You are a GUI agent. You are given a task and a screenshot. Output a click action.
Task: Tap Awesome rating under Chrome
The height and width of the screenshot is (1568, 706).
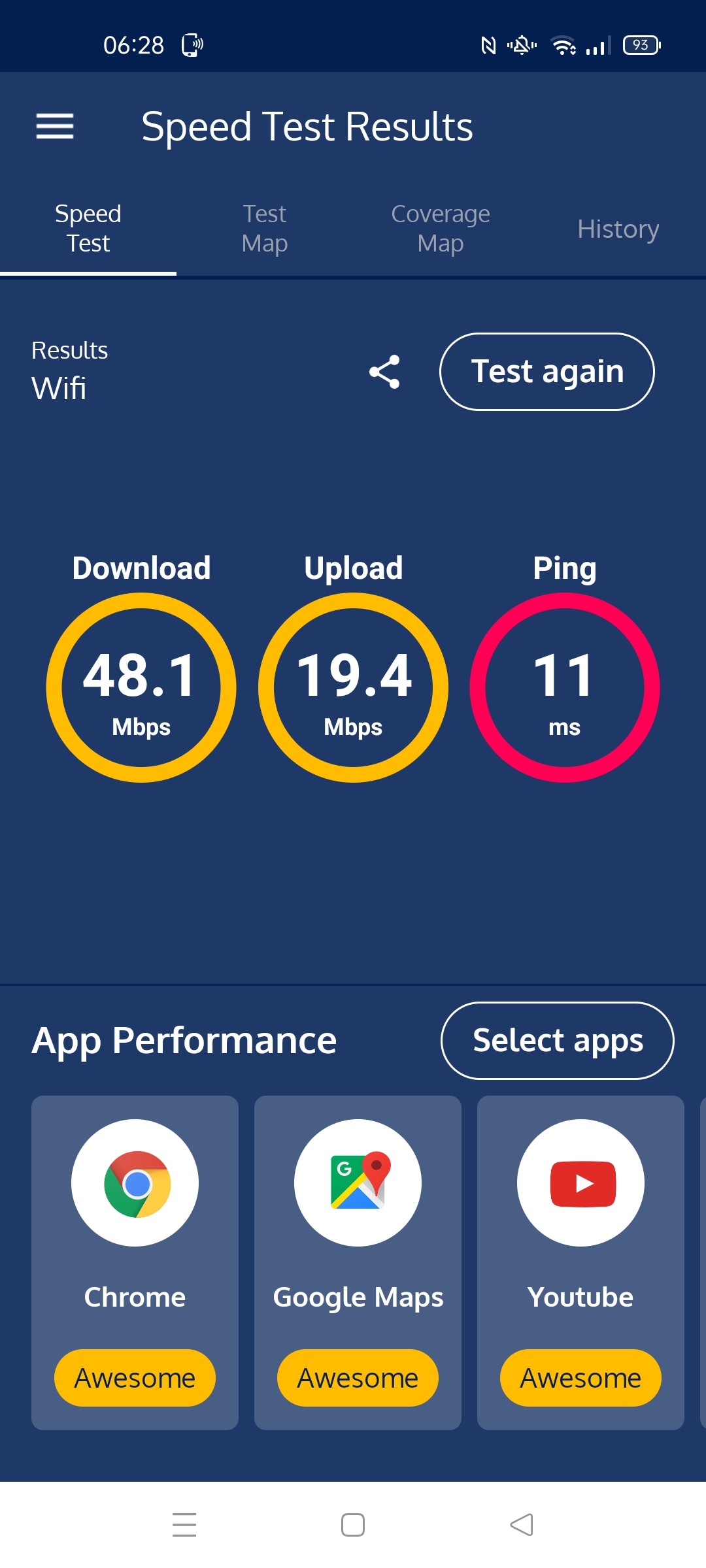tap(134, 1378)
